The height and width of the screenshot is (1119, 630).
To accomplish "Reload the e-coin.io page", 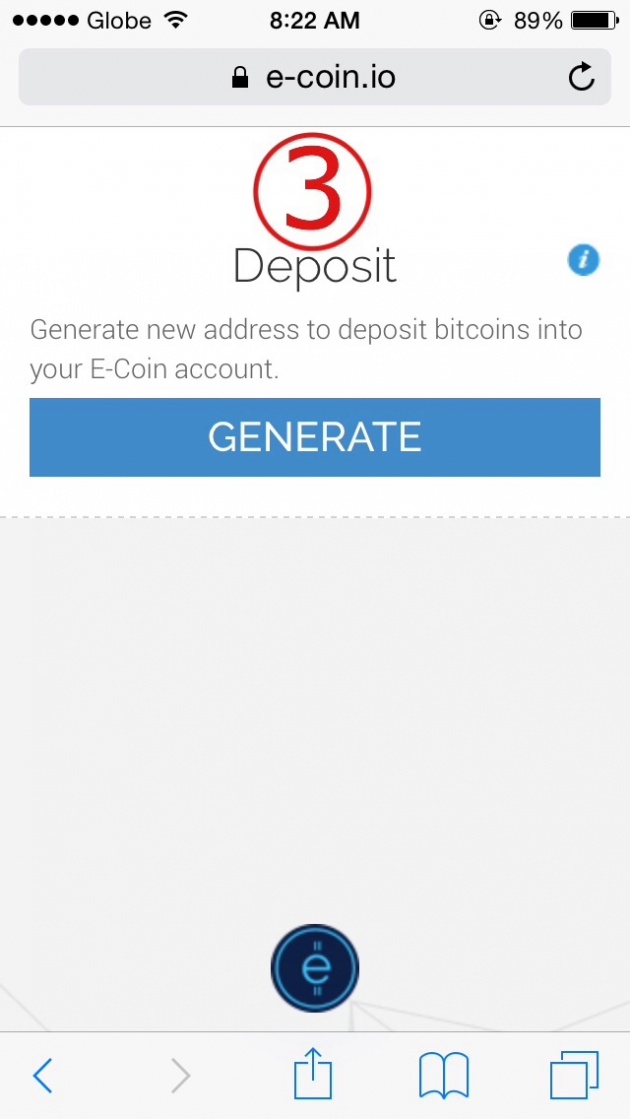I will click(581, 77).
